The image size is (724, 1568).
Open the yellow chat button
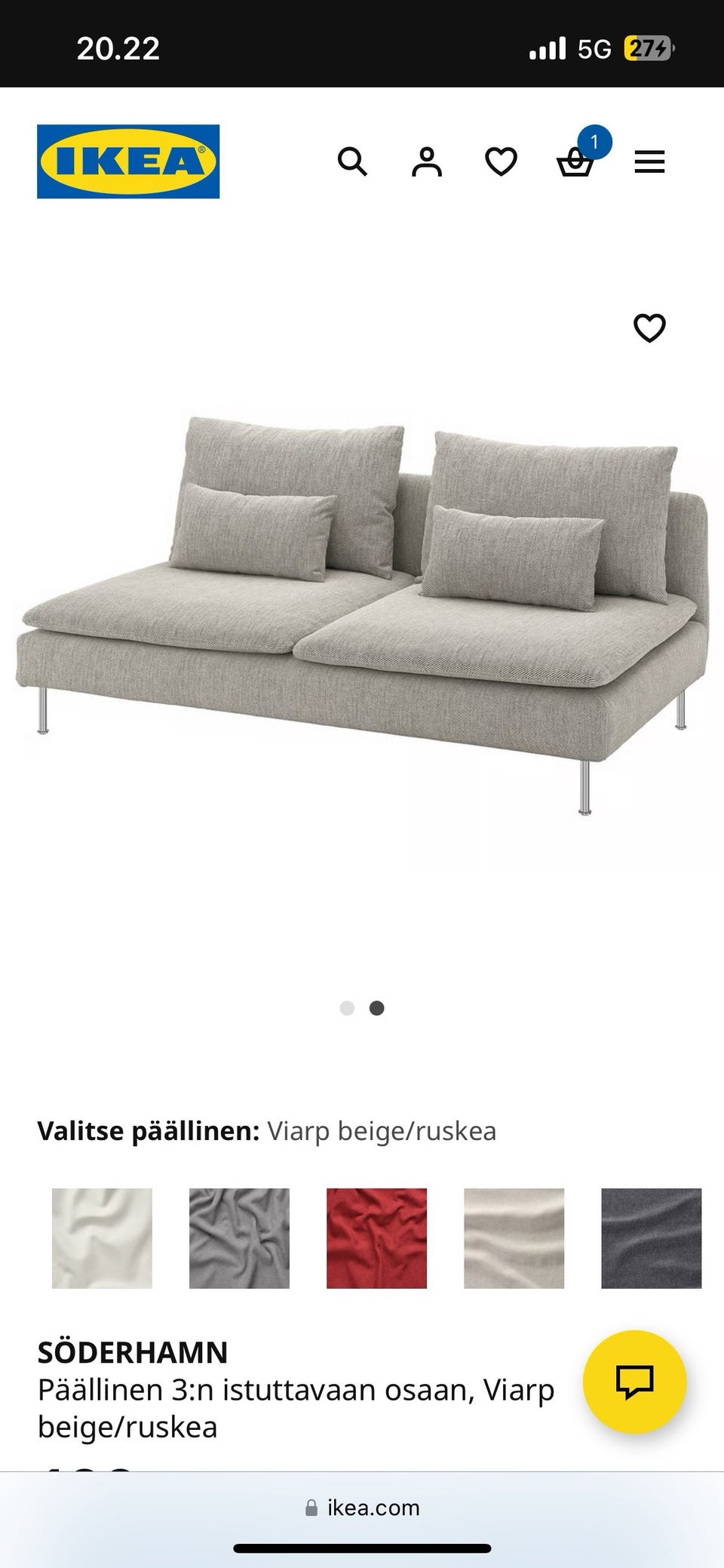coord(634,1382)
